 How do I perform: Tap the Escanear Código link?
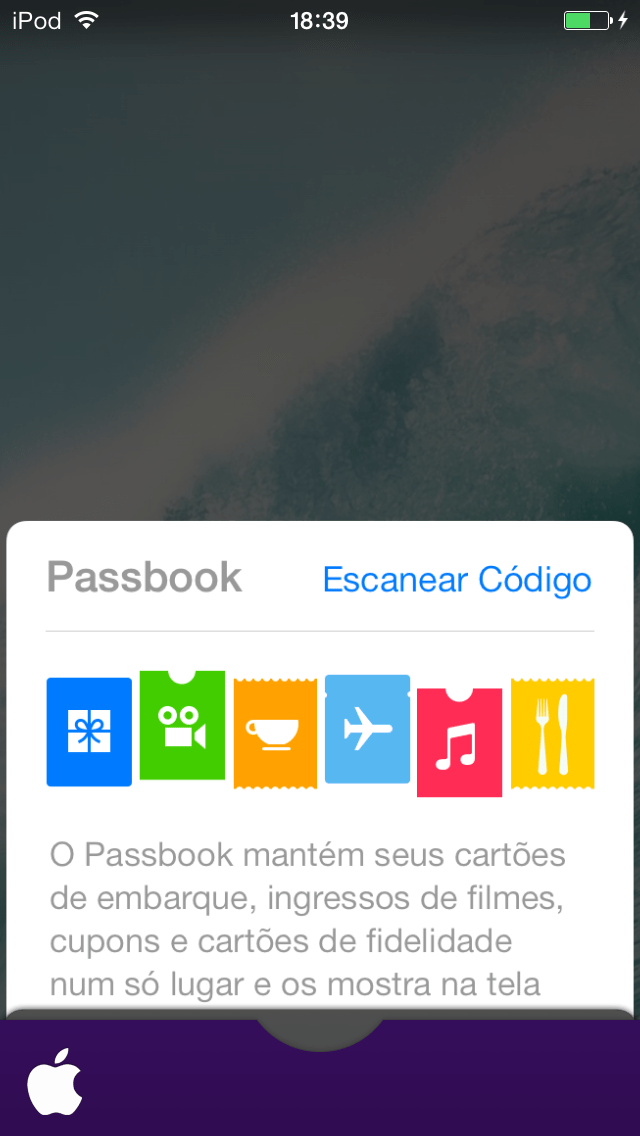[x=457, y=580]
